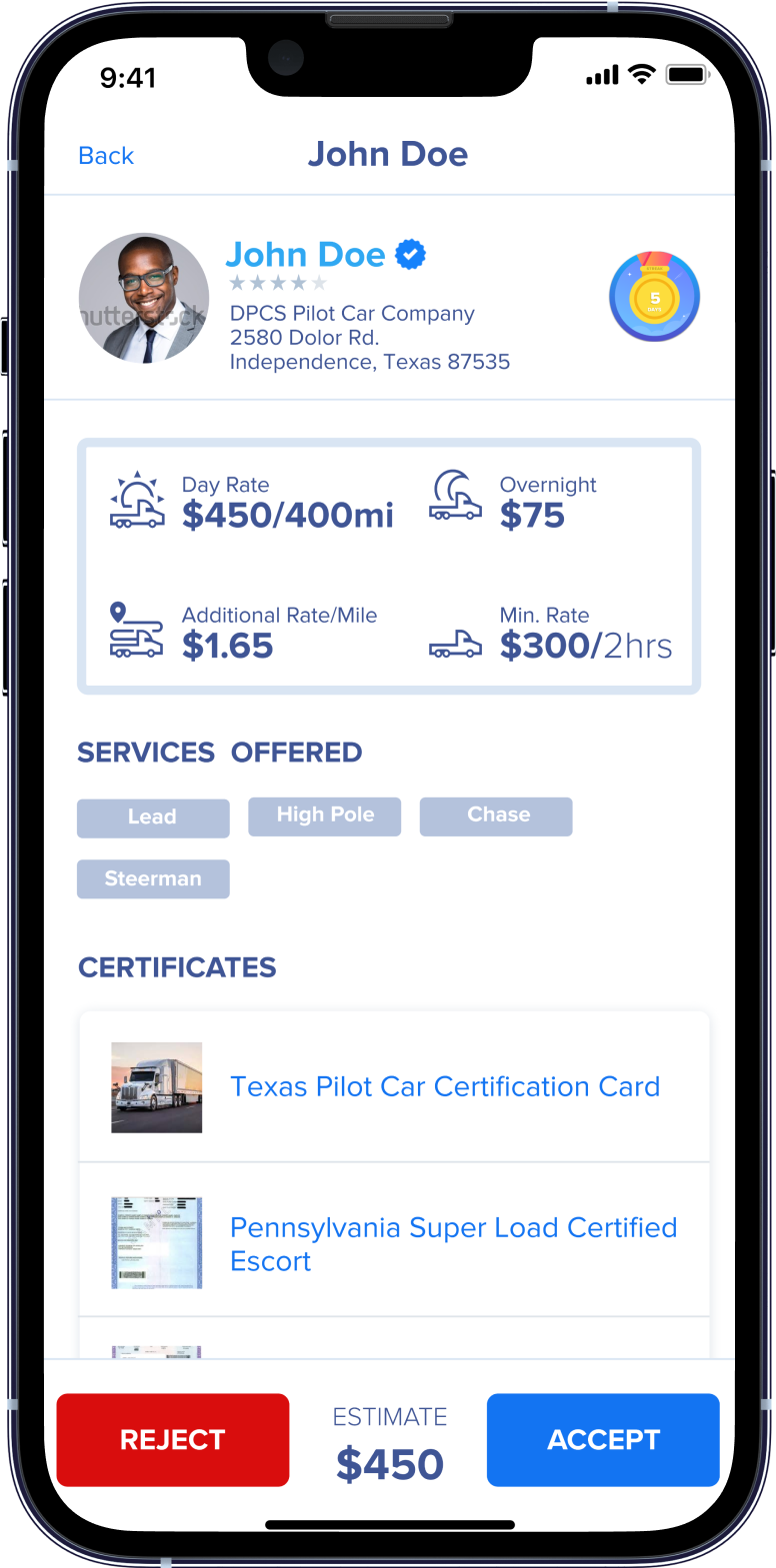This screenshot has width=776, height=1568.
Task: Tap the Chase service chip
Action: click(x=497, y=815)
